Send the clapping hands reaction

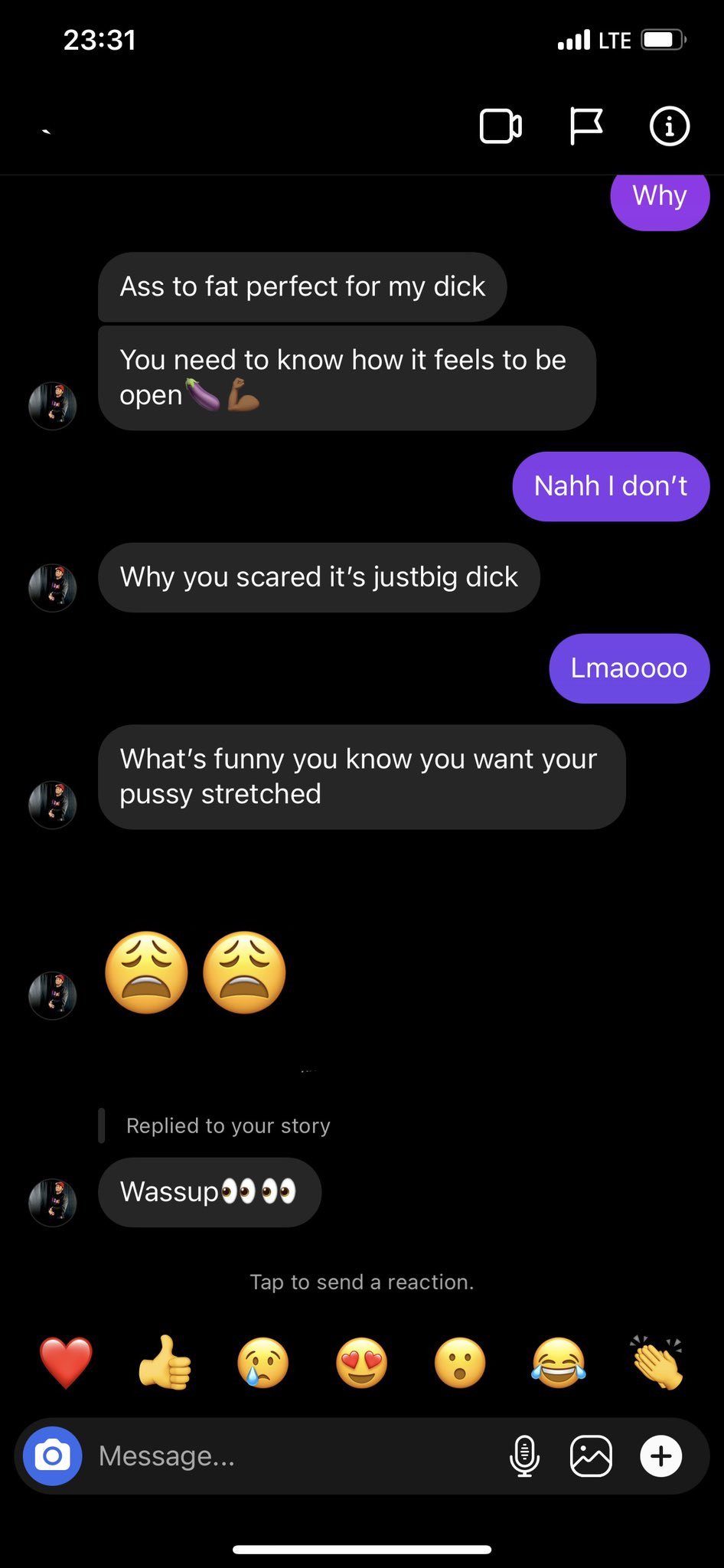coord(657,1364)
